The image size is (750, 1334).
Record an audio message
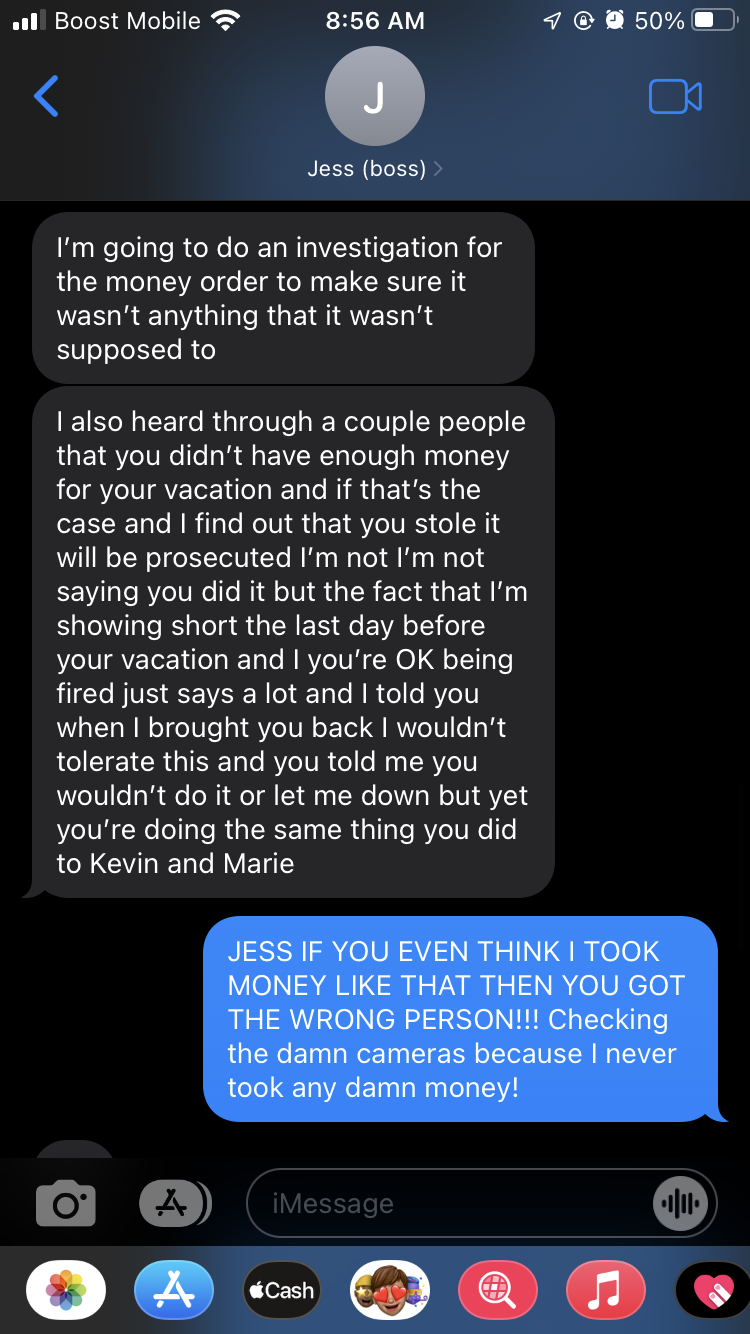681,1204
